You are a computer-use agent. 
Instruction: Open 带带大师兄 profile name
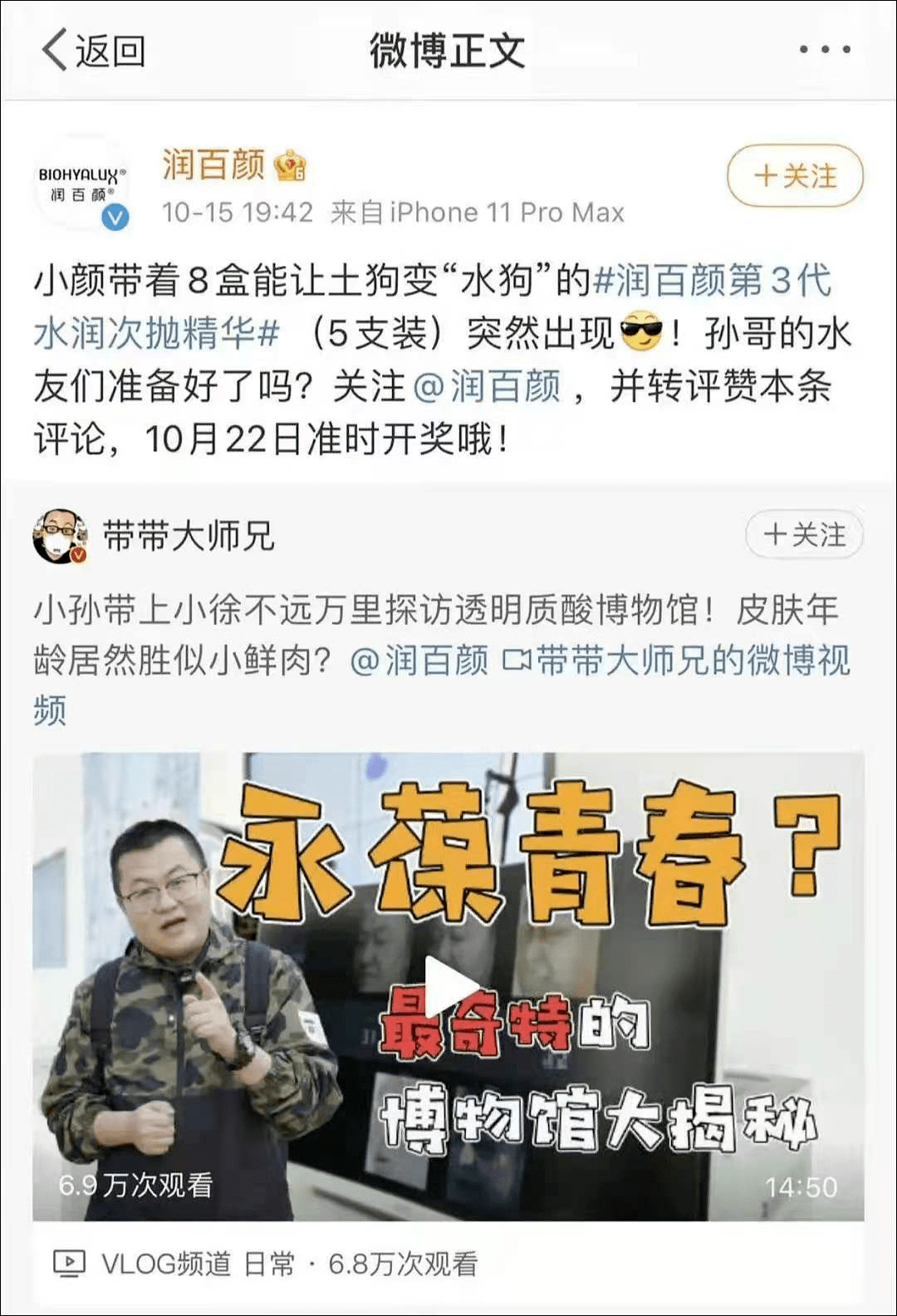tap(189, 536)
